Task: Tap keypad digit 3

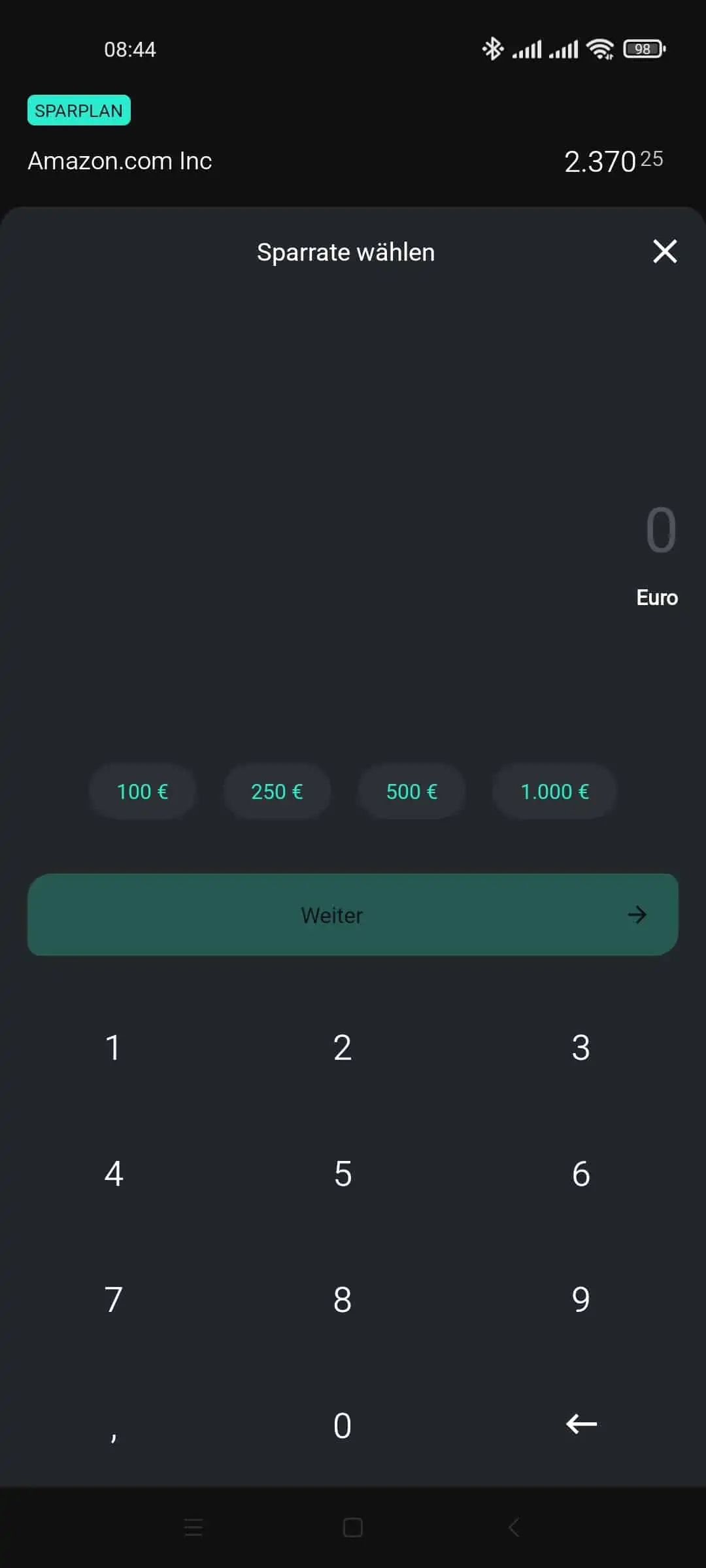Action: point(580,1047)
